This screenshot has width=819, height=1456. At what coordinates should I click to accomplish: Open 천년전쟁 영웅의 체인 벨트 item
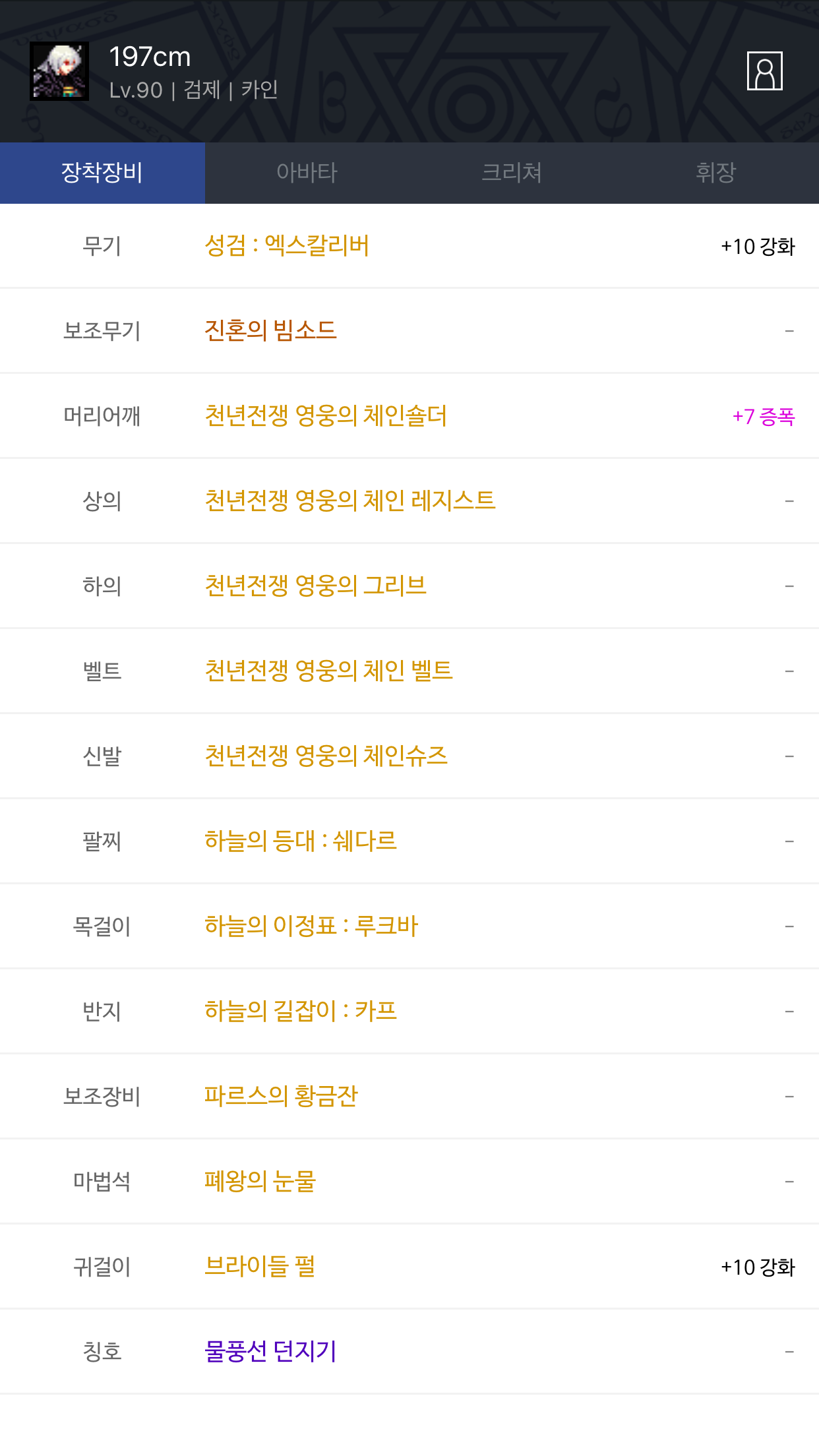pyautogui.click(x=328, y=671)
